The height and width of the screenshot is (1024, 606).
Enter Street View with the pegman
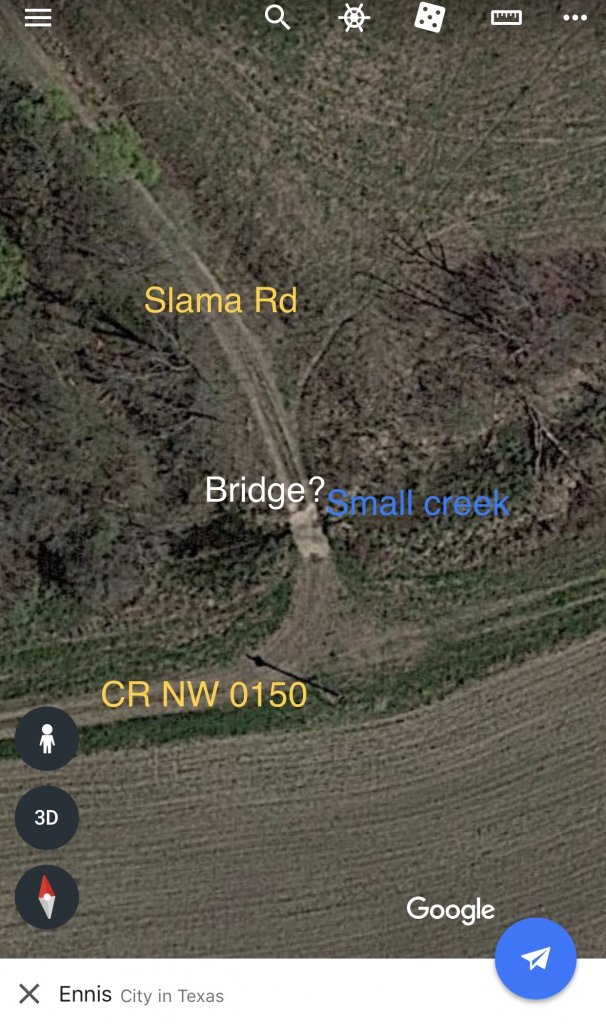46,739
